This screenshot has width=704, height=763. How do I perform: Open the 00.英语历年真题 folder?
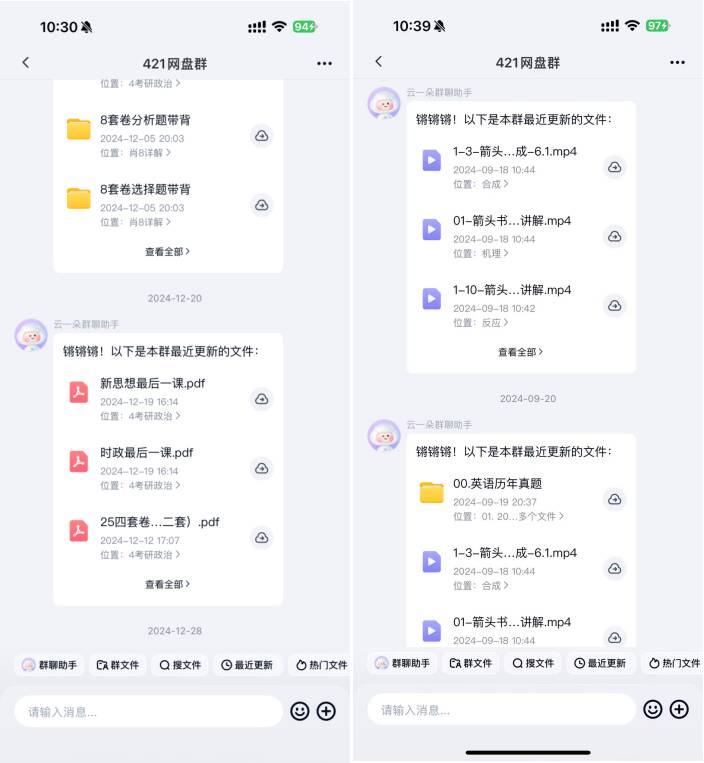(497, 483)
